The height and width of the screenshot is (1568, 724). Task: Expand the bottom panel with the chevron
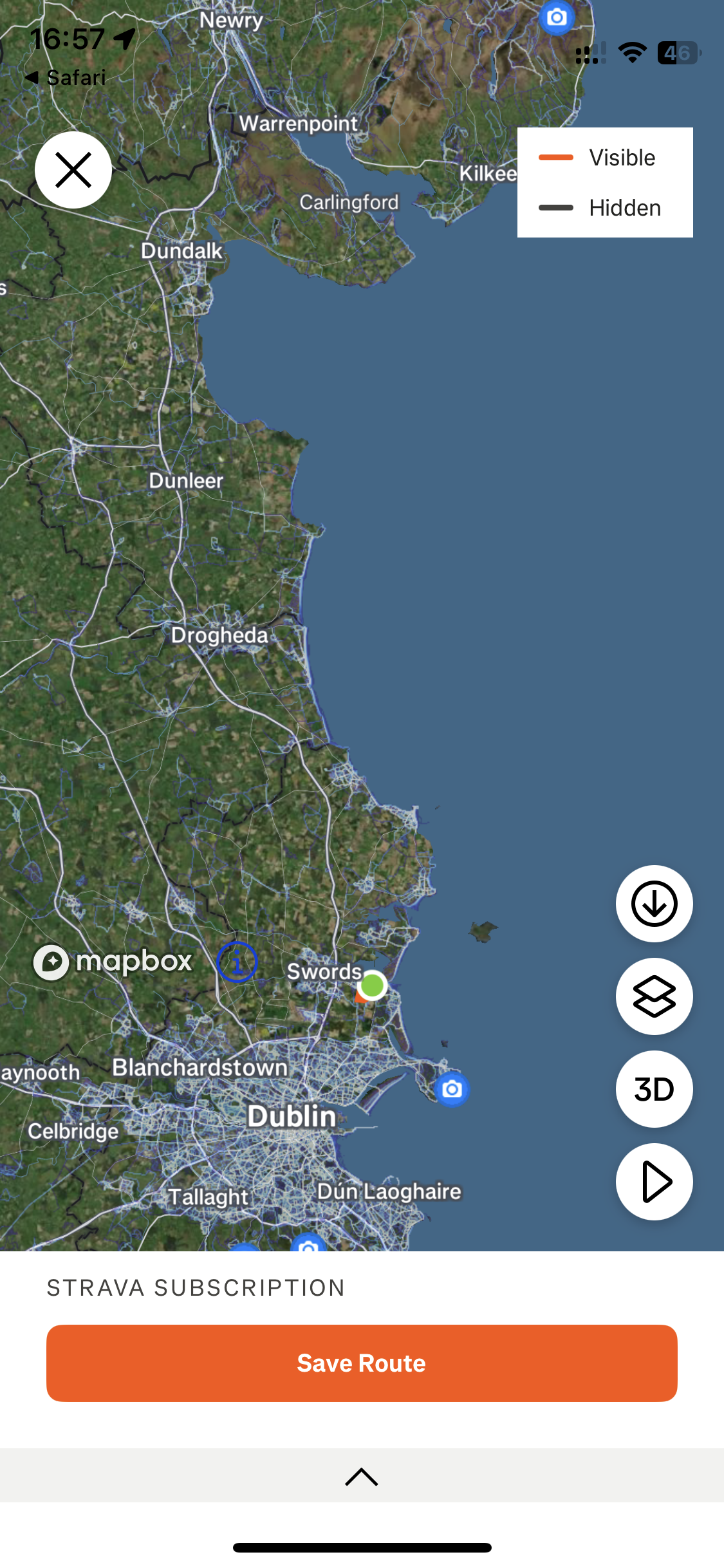click(x=362, y=1476)
